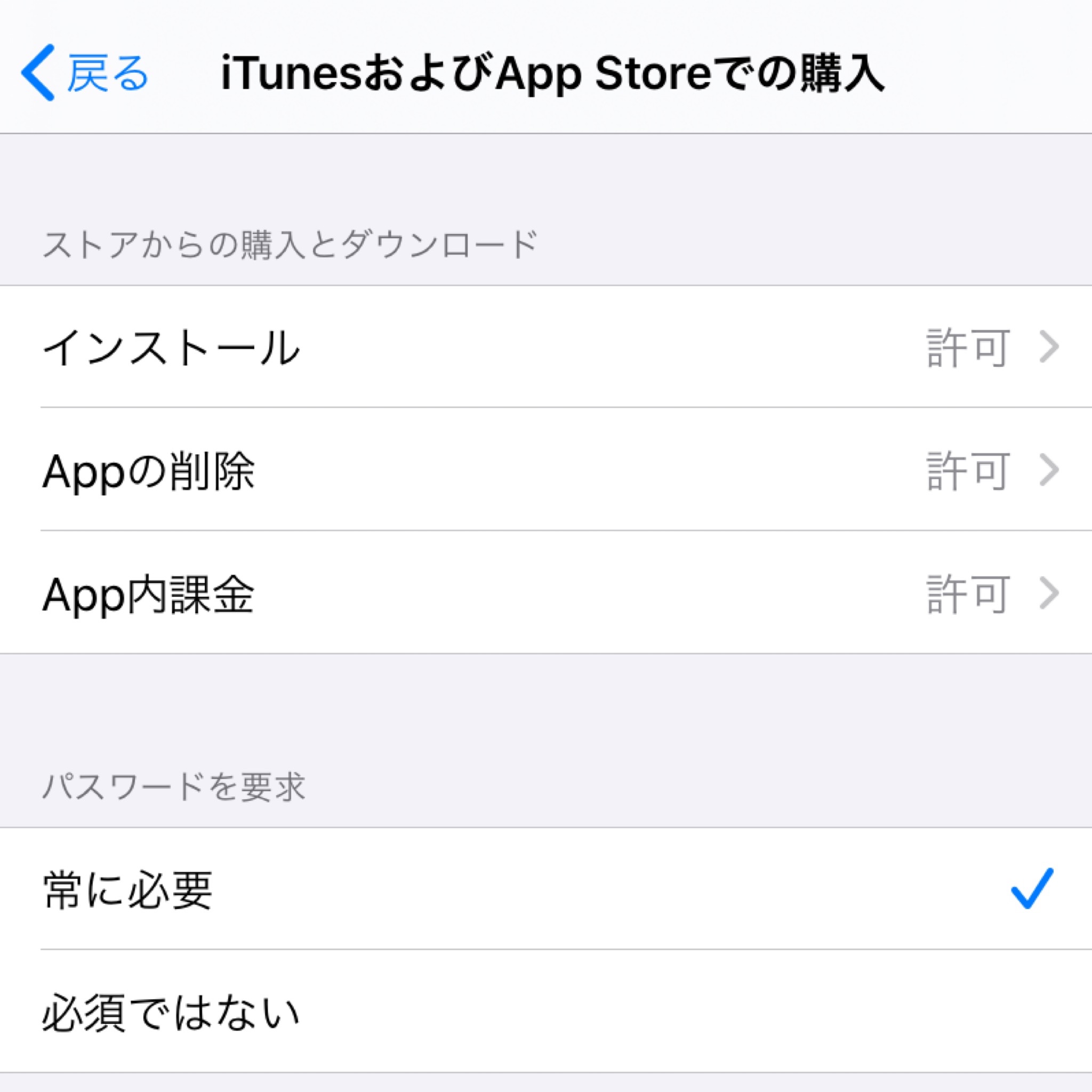Go back with the 戻る button
1092x1092 pixels.
point(85,74)
